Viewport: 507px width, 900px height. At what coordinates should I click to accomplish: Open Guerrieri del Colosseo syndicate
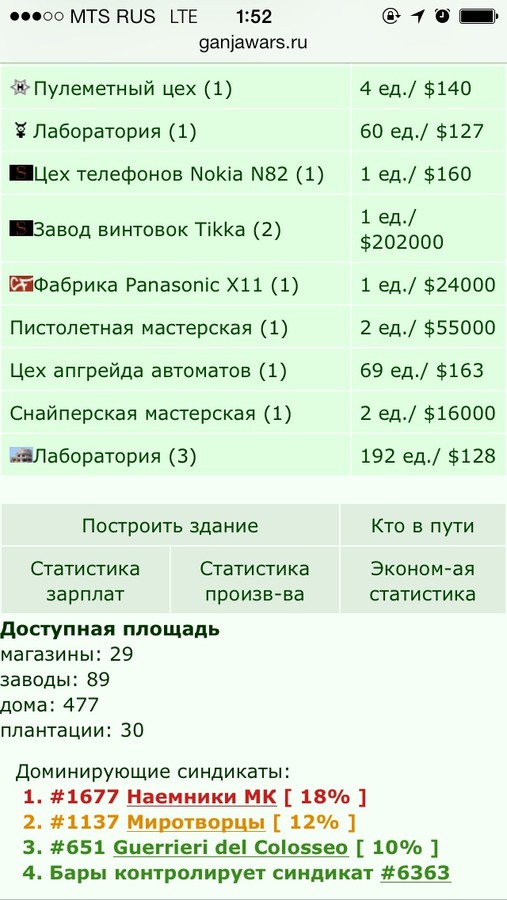click(231, 847)
